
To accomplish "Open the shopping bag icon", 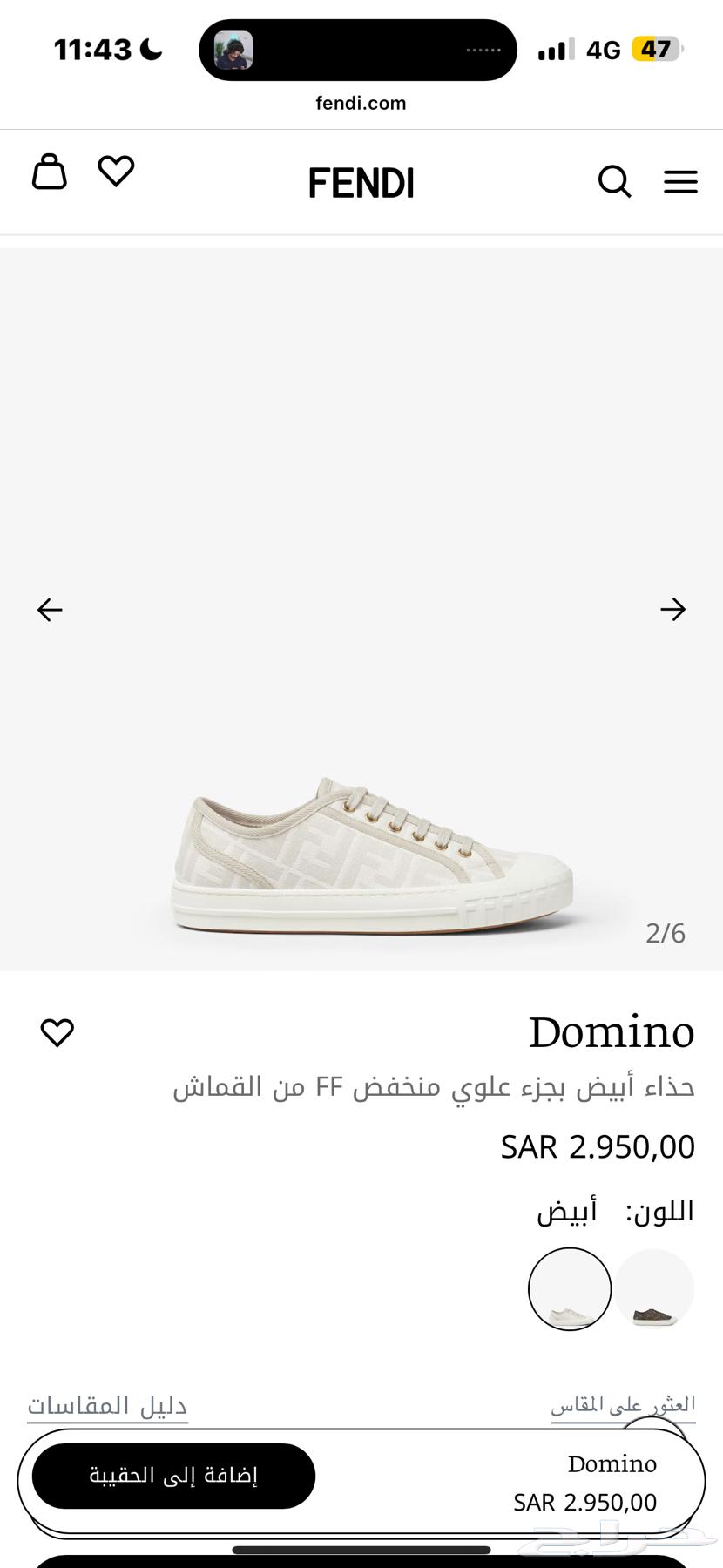I will coord(49,172).
